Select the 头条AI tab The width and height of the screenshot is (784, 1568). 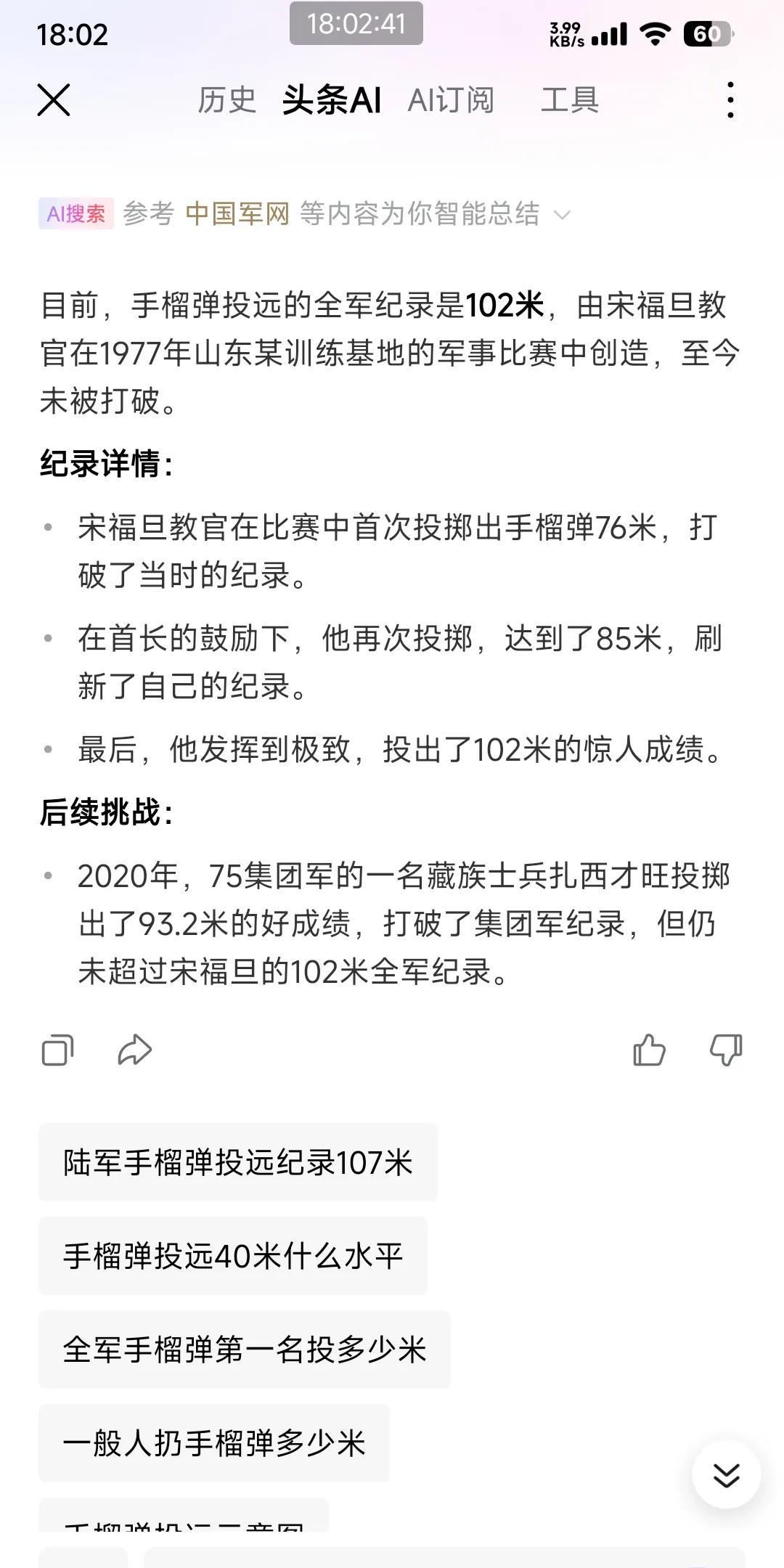pyautogui.click(x=331, y=100)
